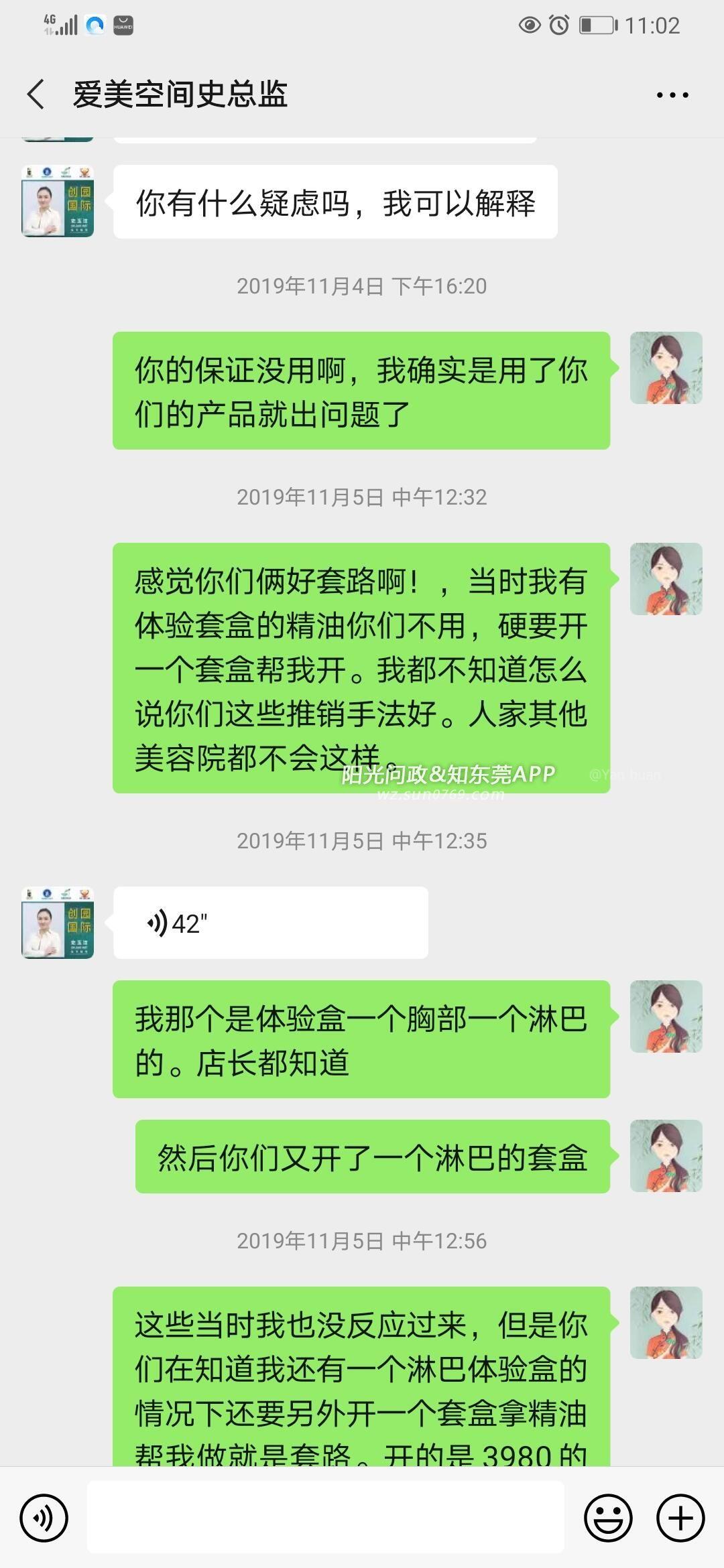Image resolution: width=724 pixels, height=1568 pixels.
Task: Open contact avatar beside 你有什么疑虑吗 message
Action: (x=58, y=201)
